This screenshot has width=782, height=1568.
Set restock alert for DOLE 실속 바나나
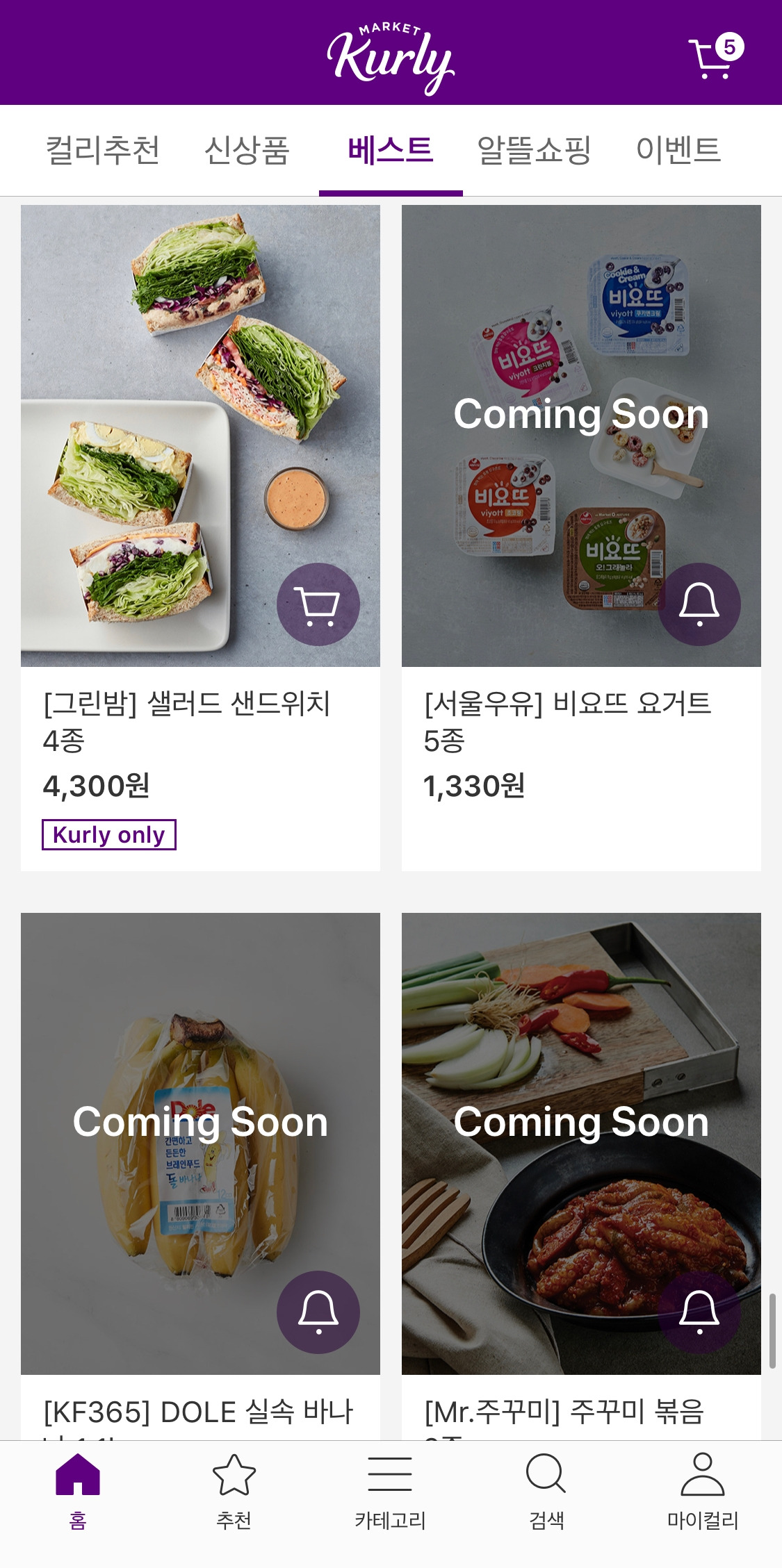pos(318,1312)
